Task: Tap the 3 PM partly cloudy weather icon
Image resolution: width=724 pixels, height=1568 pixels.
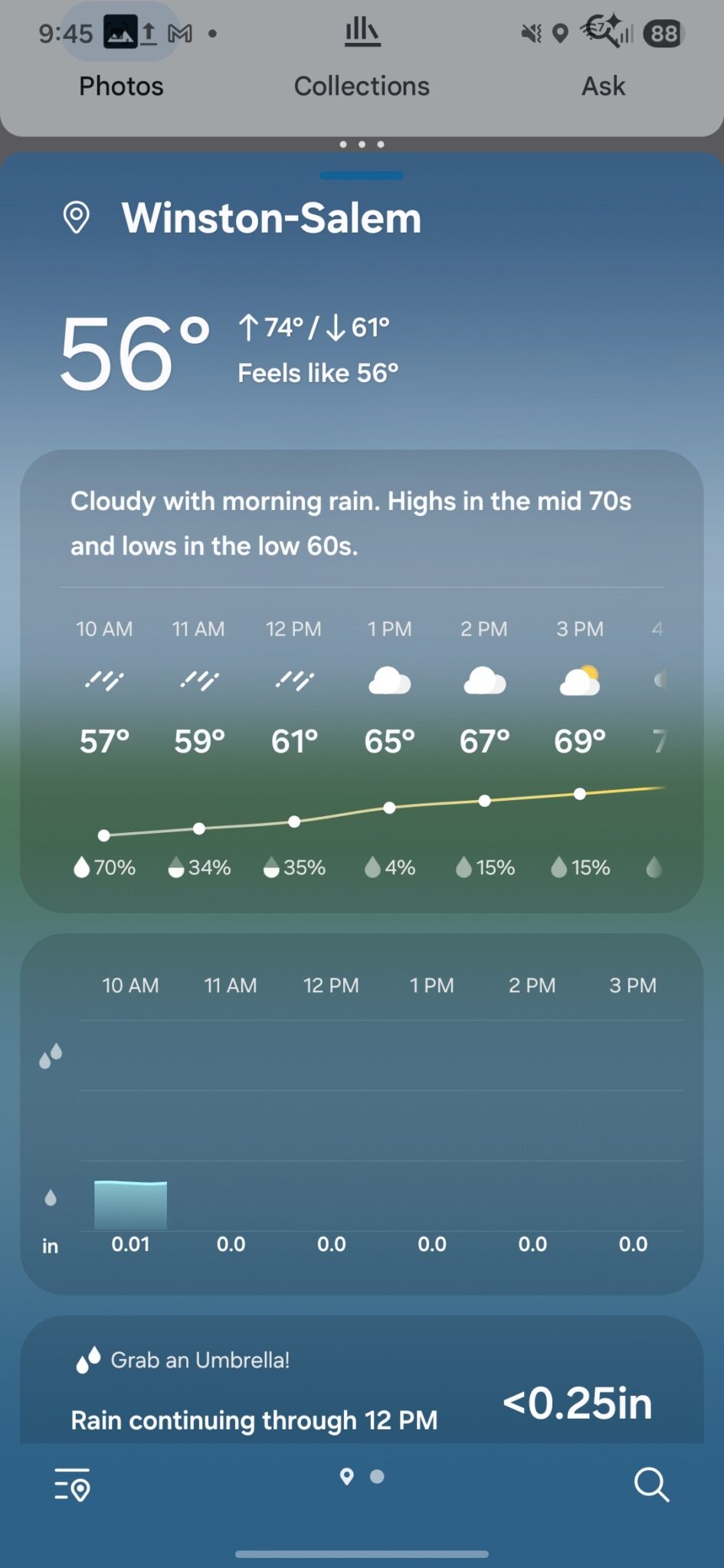Action: coord(579,680)
